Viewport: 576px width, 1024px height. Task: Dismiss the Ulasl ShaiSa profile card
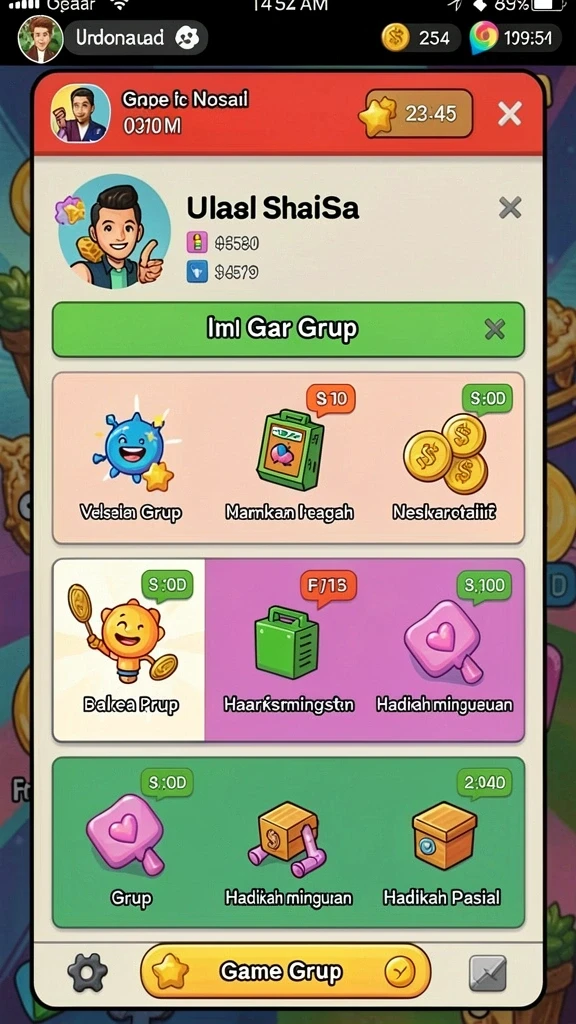click(509, 208)
